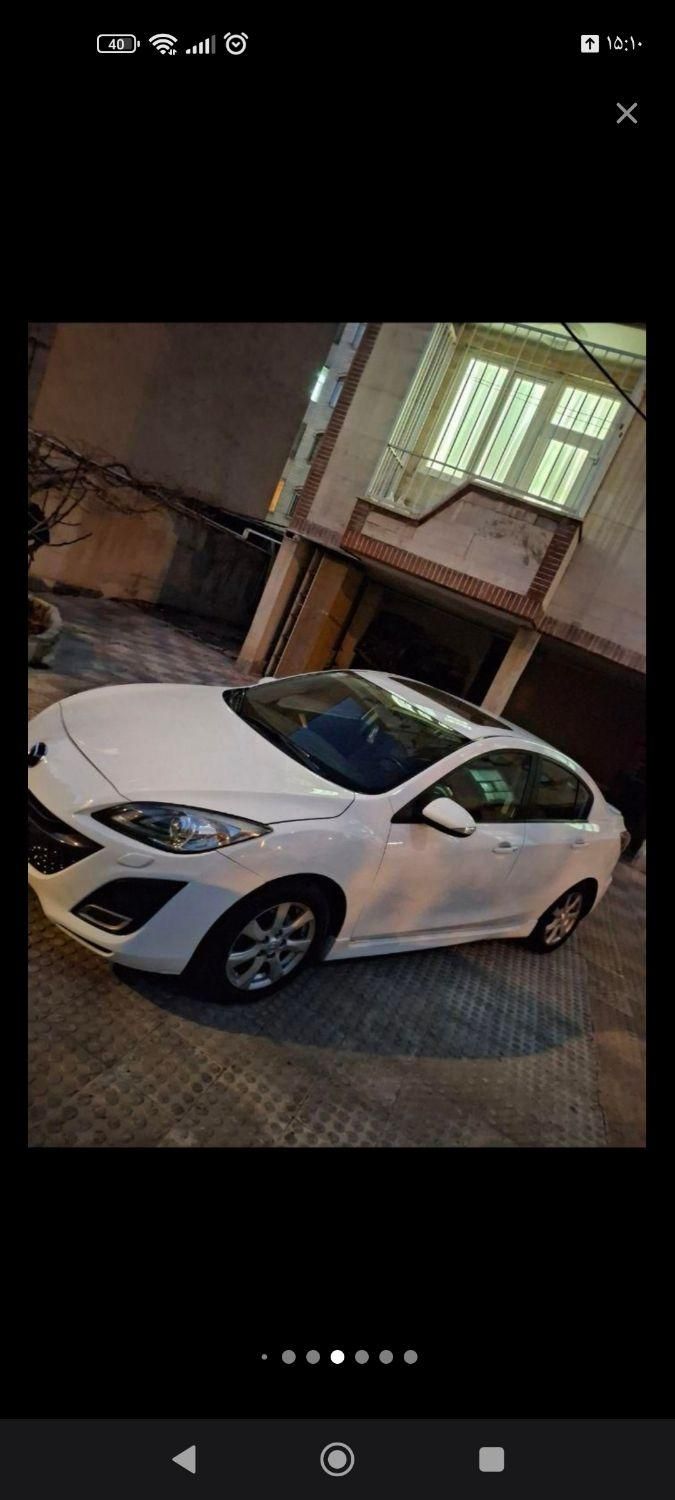This screenshot has height=1500, width=675.
Task: Go to the home screen
Action: (x=337, y=1459)
